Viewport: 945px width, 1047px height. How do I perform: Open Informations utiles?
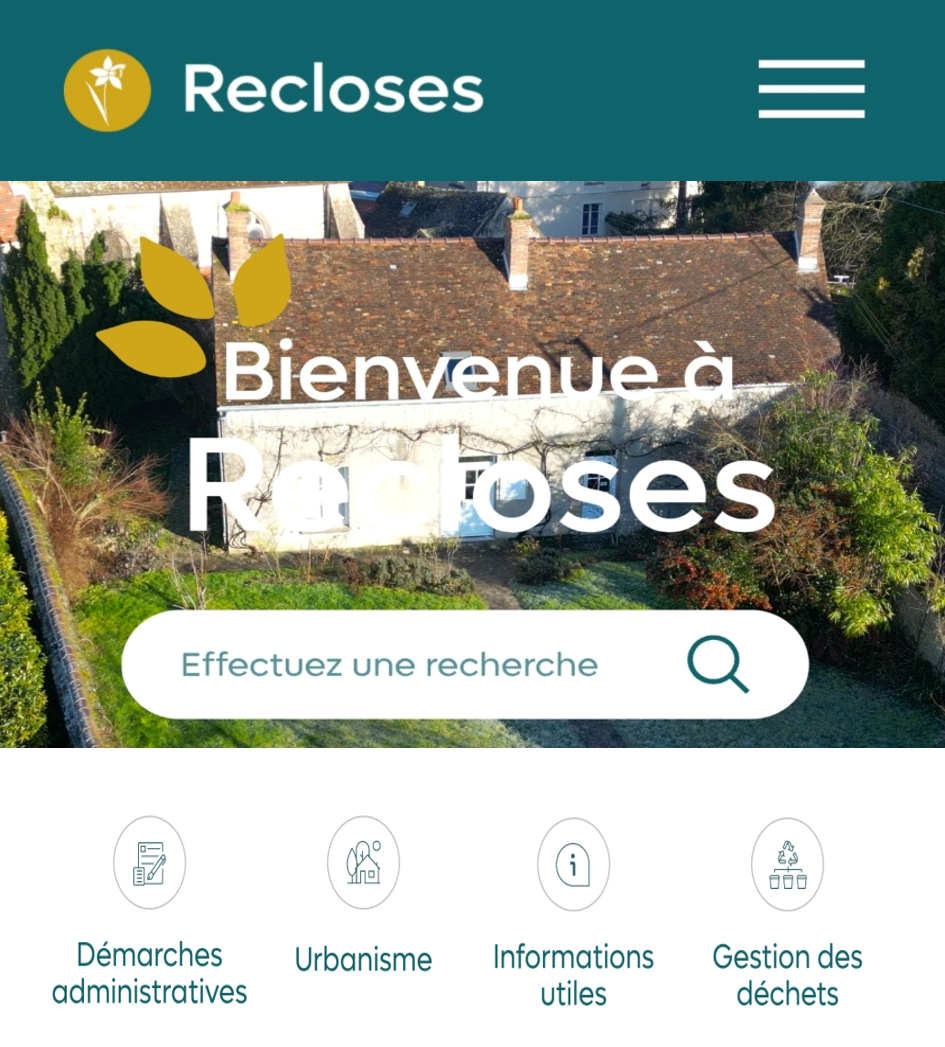tap(573, 912)
